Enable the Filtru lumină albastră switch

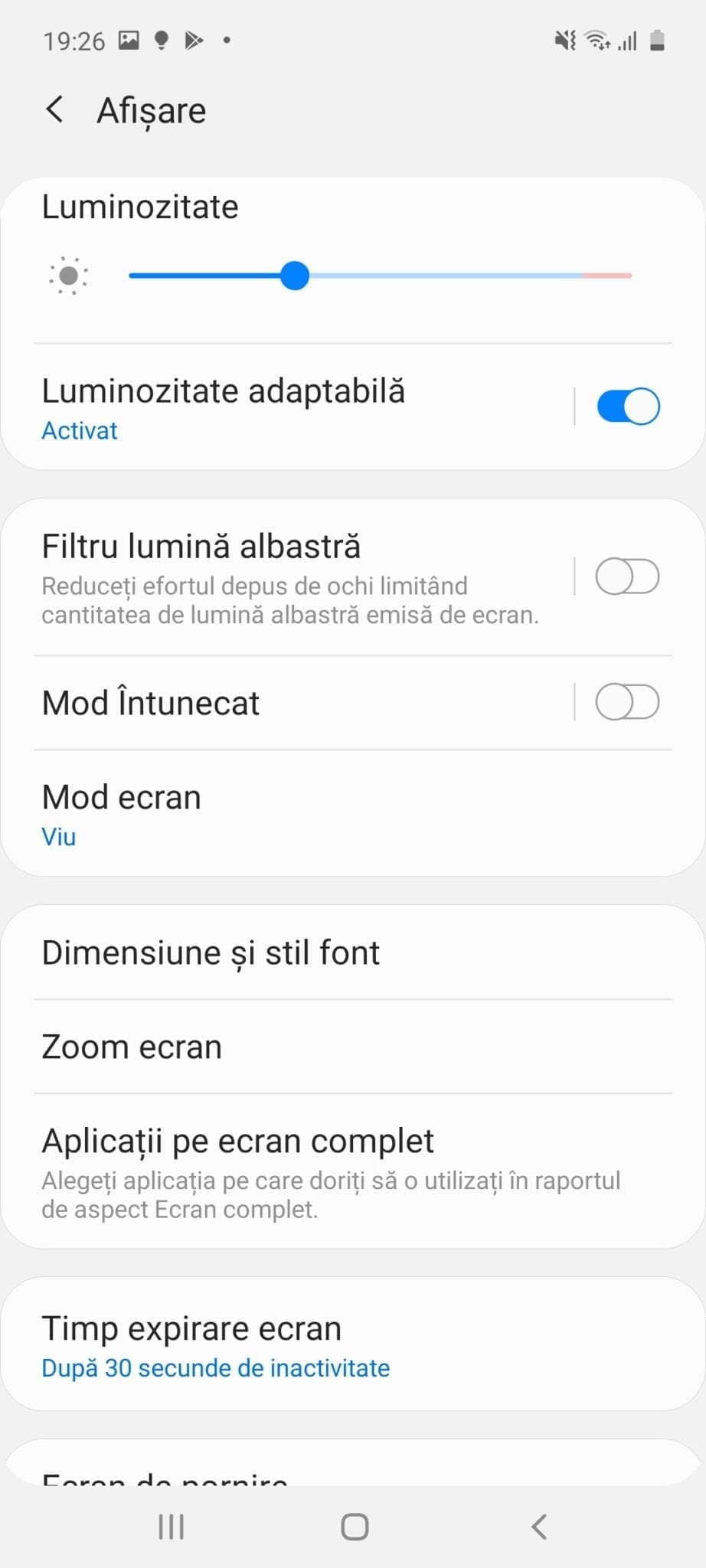(628, 577)
